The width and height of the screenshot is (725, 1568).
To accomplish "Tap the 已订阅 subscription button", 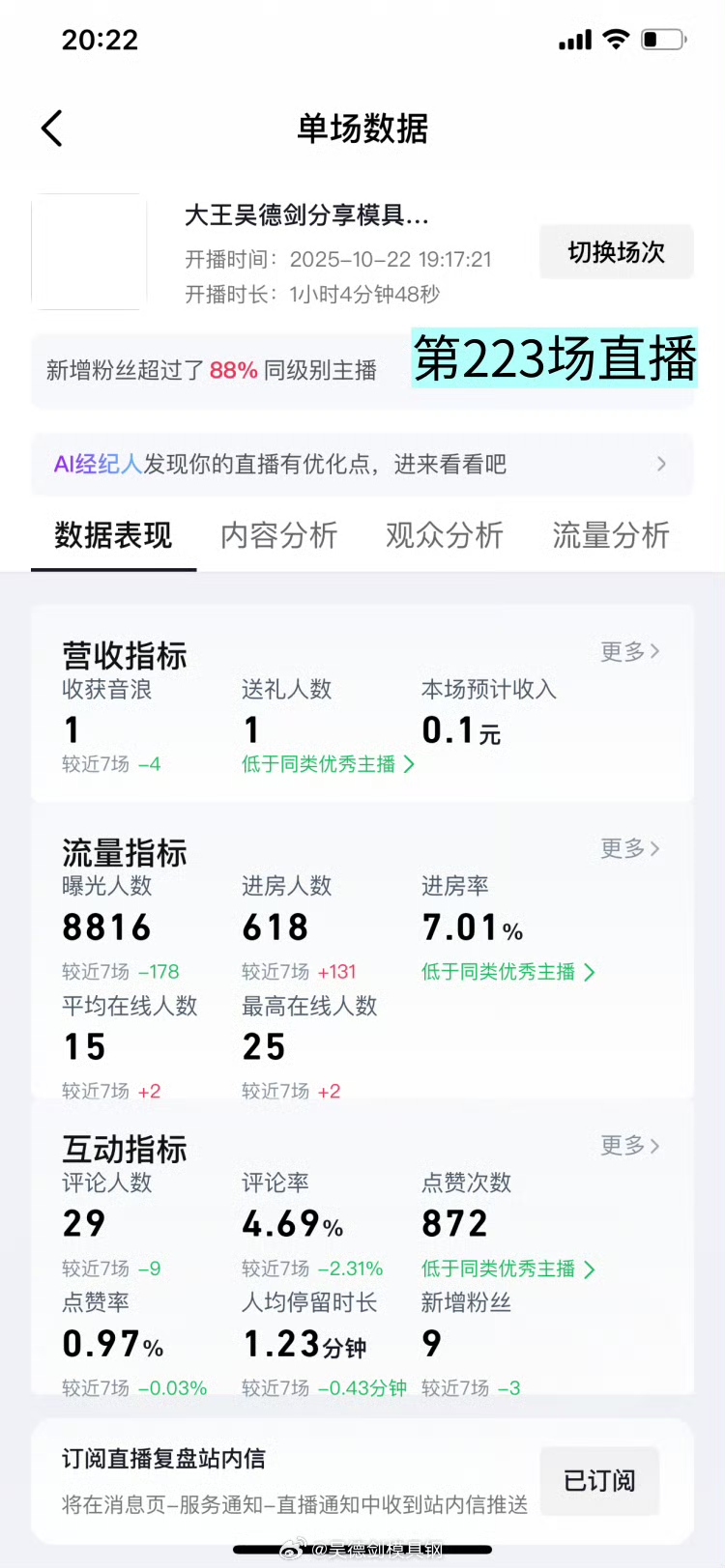I will pos(599,1481).
